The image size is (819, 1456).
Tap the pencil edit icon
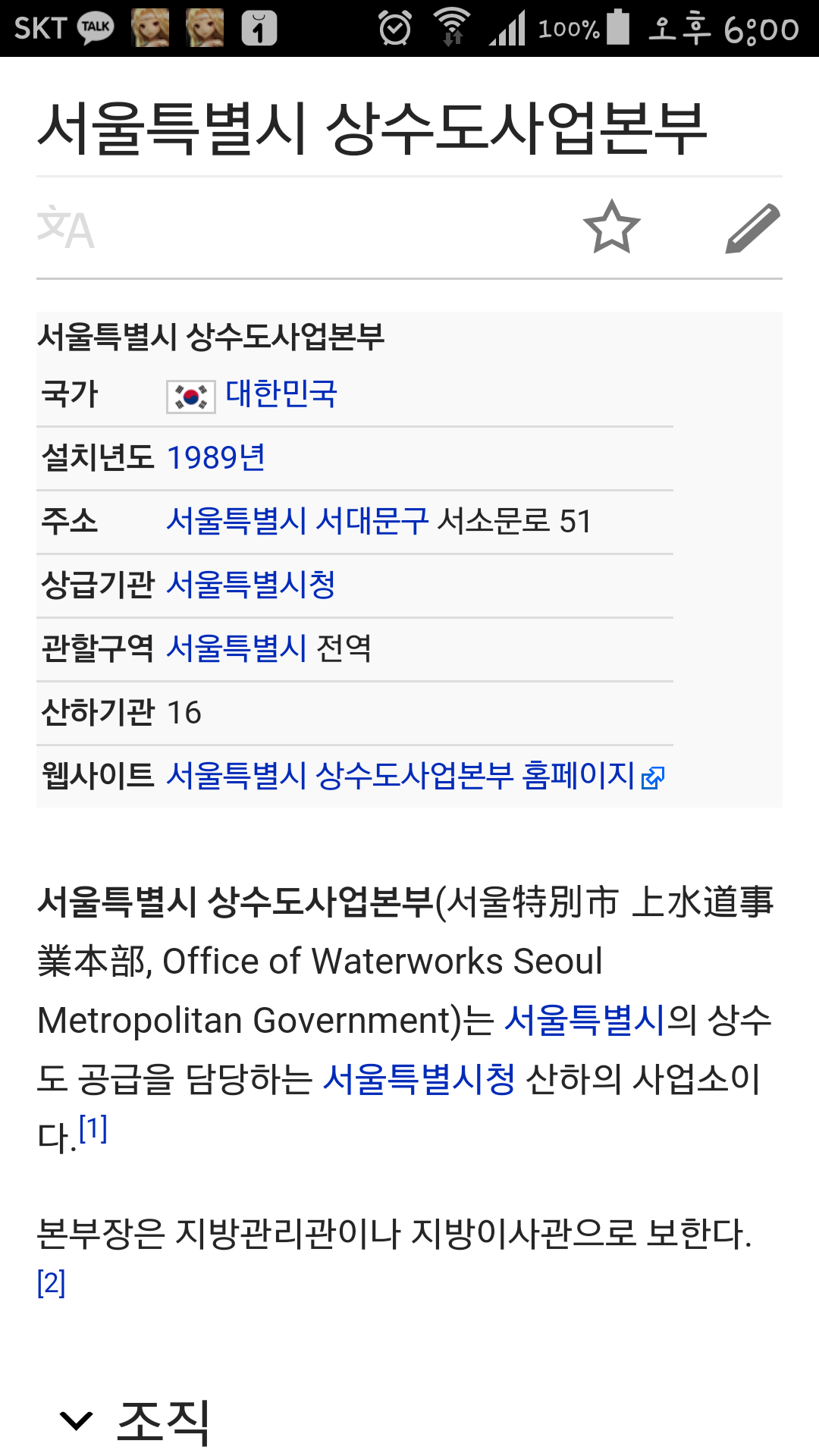[x=752, y=227]
